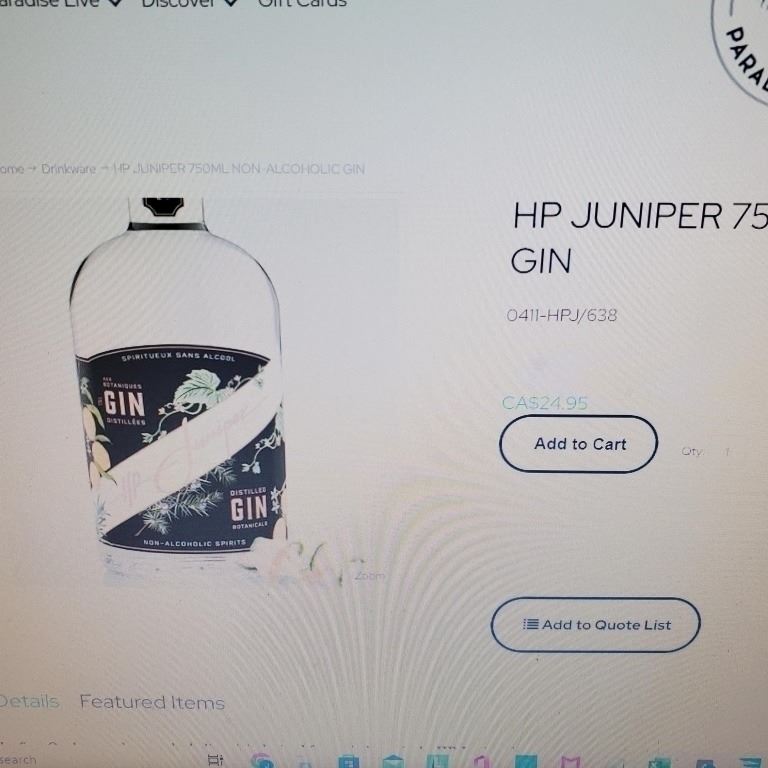Image resolution: width=768 pixels, height=768 pixels.
Task: Switch to the Details tab
Action: pyautogui.click(x=28, y=702)
